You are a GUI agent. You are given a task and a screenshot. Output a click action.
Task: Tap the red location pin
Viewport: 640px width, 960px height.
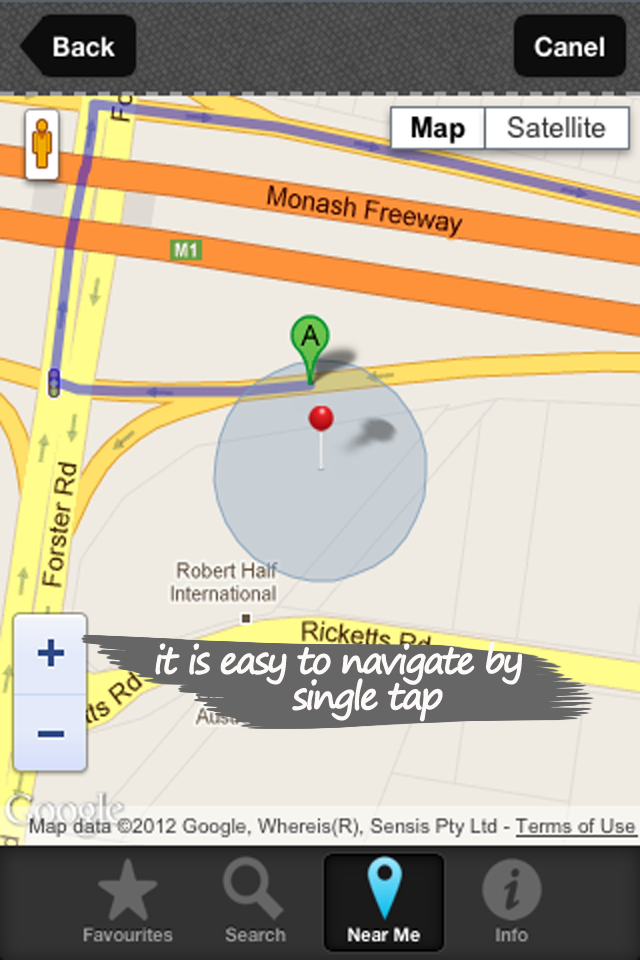[321, 420]
